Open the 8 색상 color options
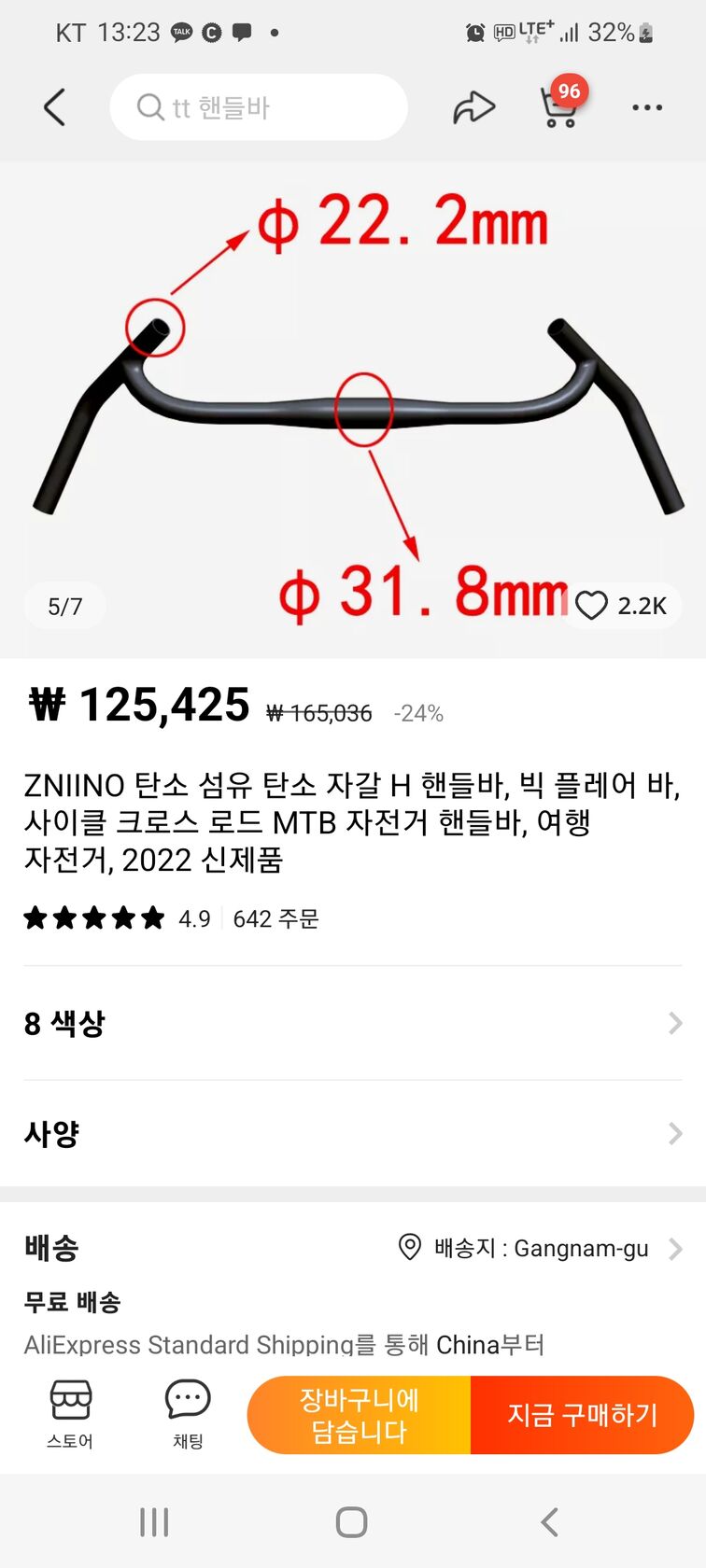Screen dimensions: 706x1568 coord(353,1023)
